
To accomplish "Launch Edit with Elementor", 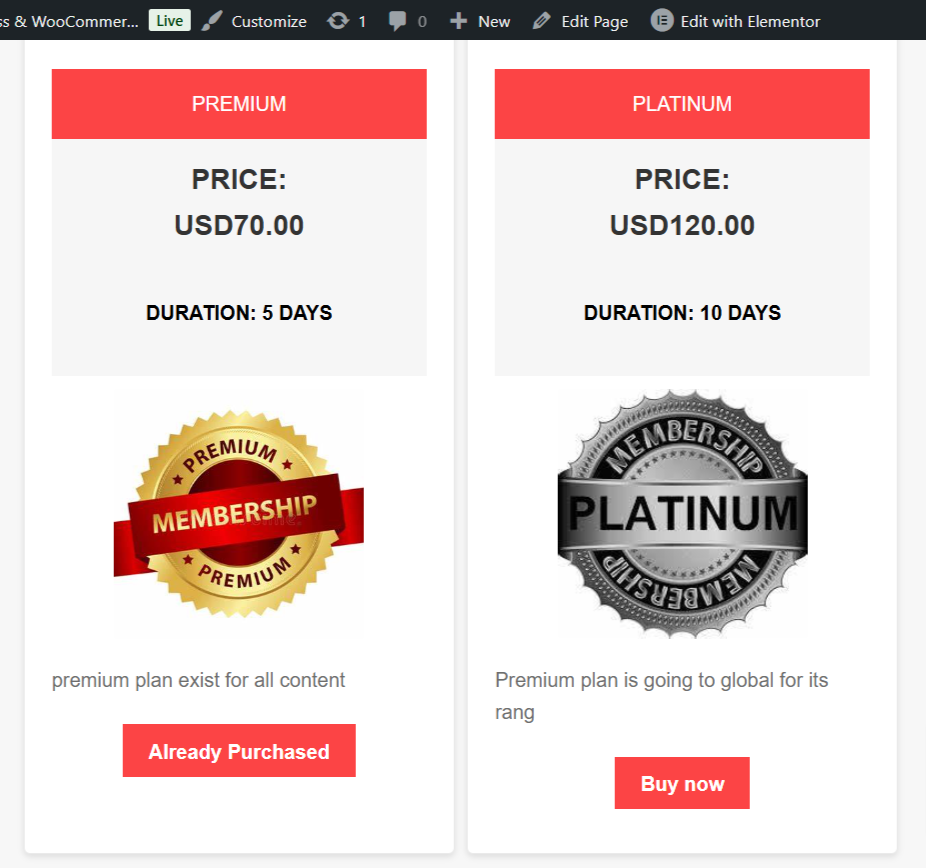I will [x=736, y=21].
